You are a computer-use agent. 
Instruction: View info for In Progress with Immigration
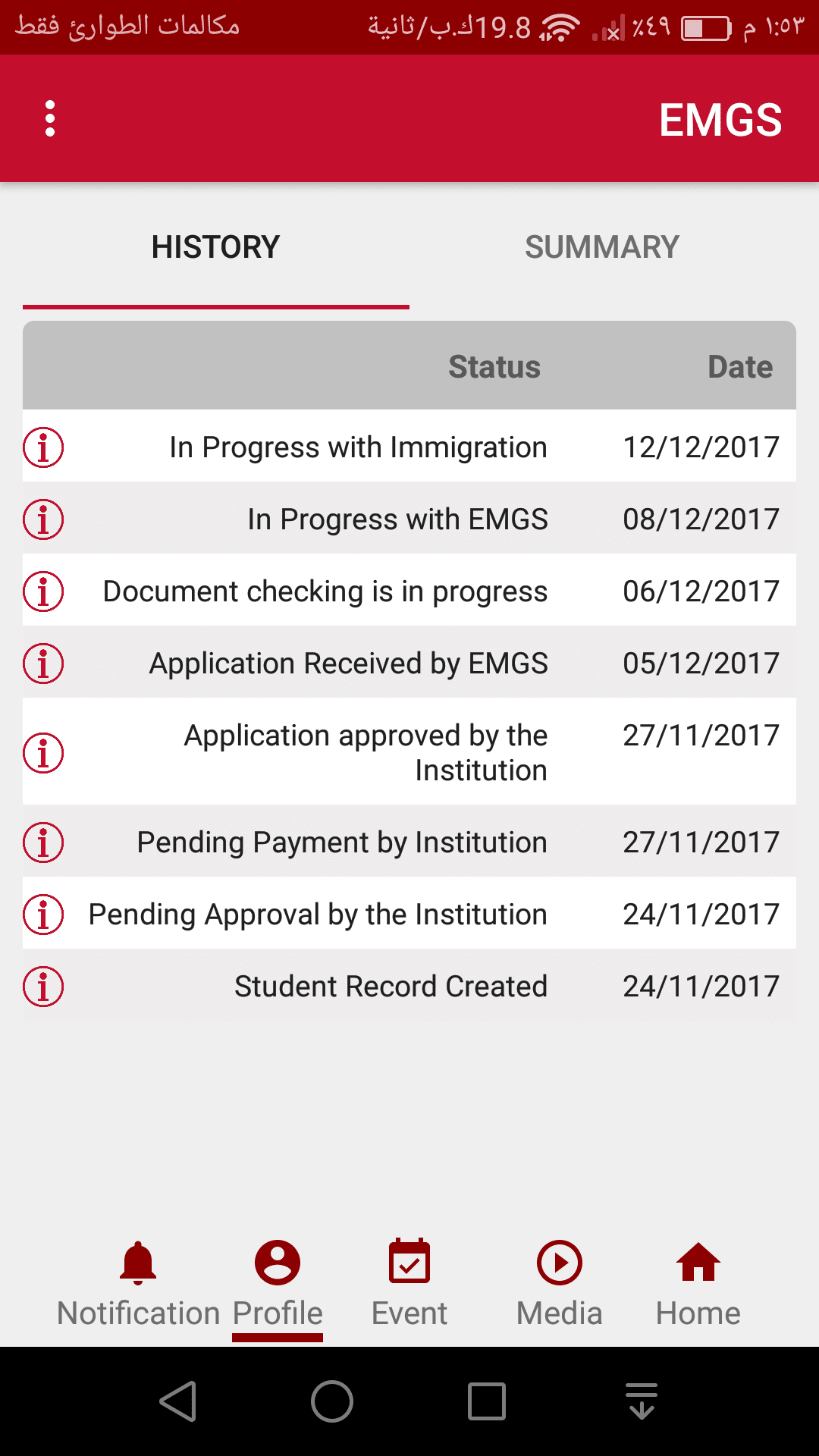point(43,447)
